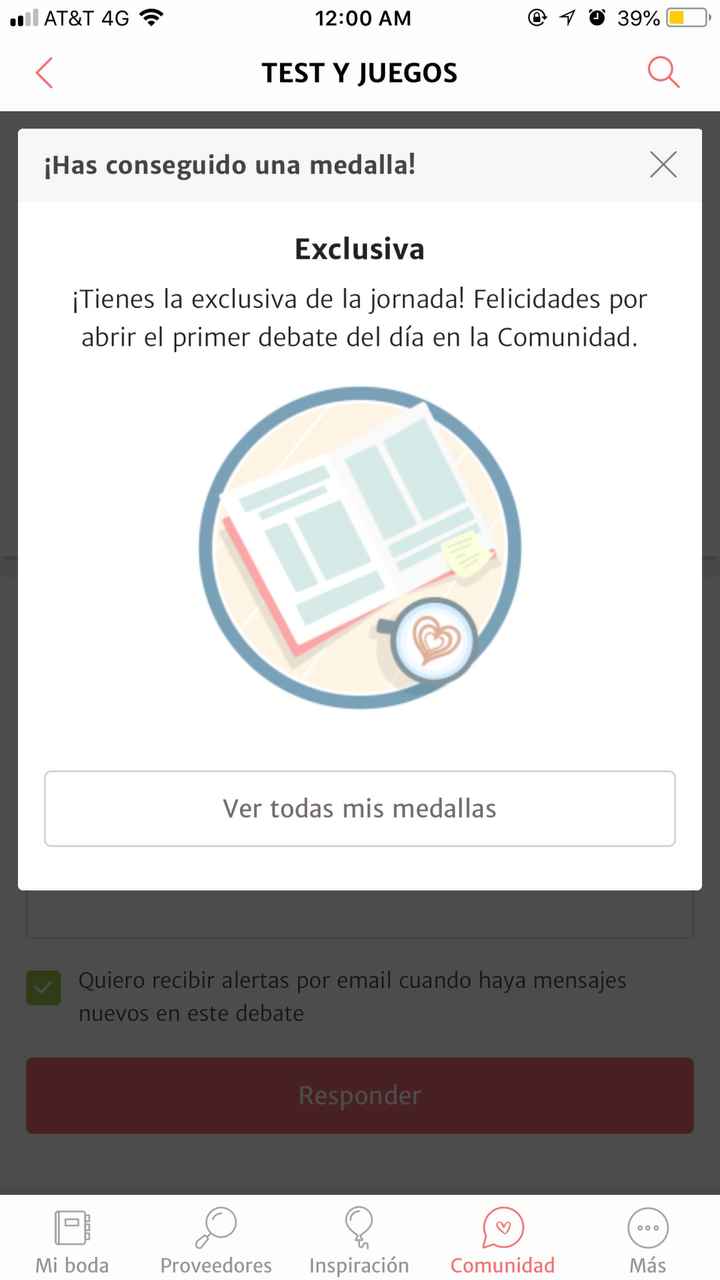Viewport: 720px width, 1280px height.
Task: Select the Inspiración balloon icon
Action: pyautogui.click(x=359, y=1227)
